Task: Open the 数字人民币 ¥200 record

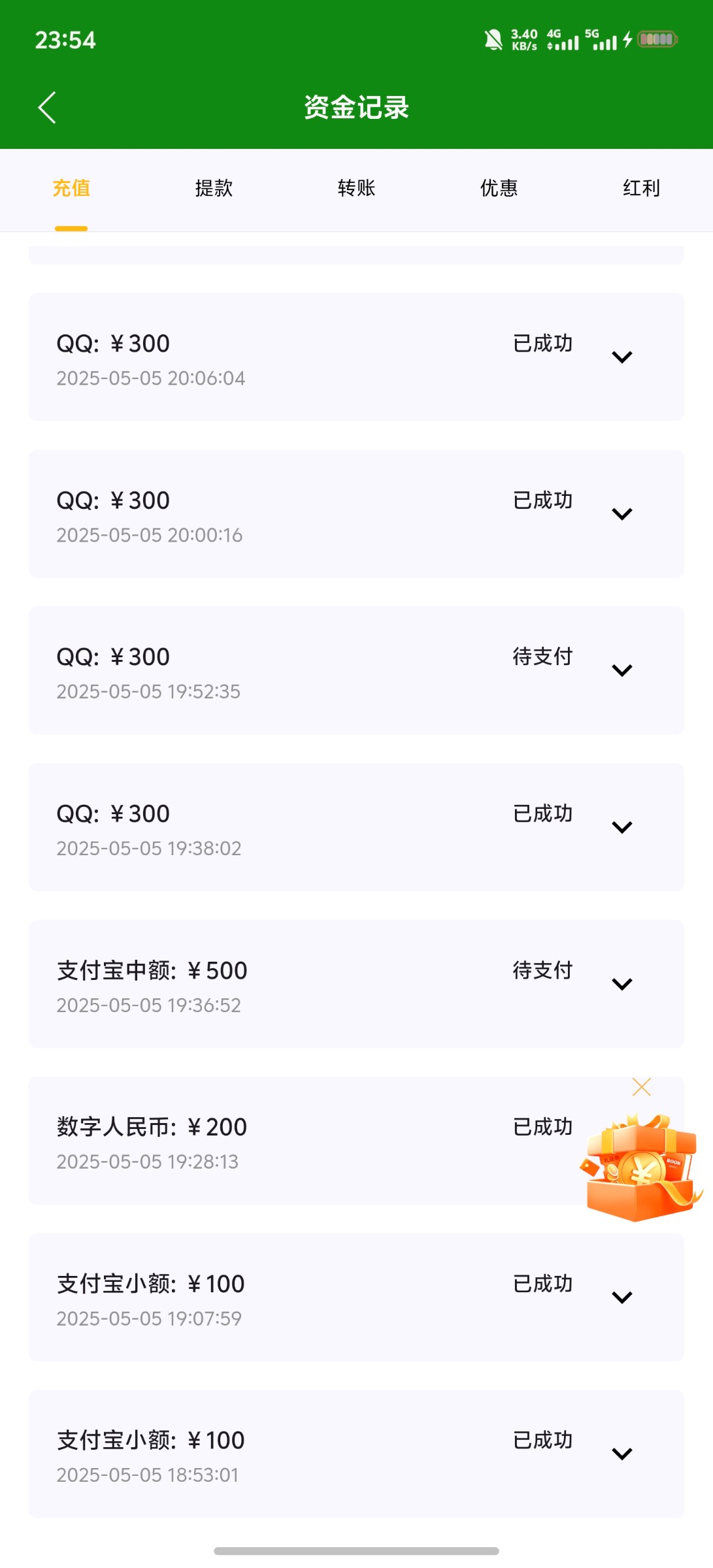Action: 261,1141
